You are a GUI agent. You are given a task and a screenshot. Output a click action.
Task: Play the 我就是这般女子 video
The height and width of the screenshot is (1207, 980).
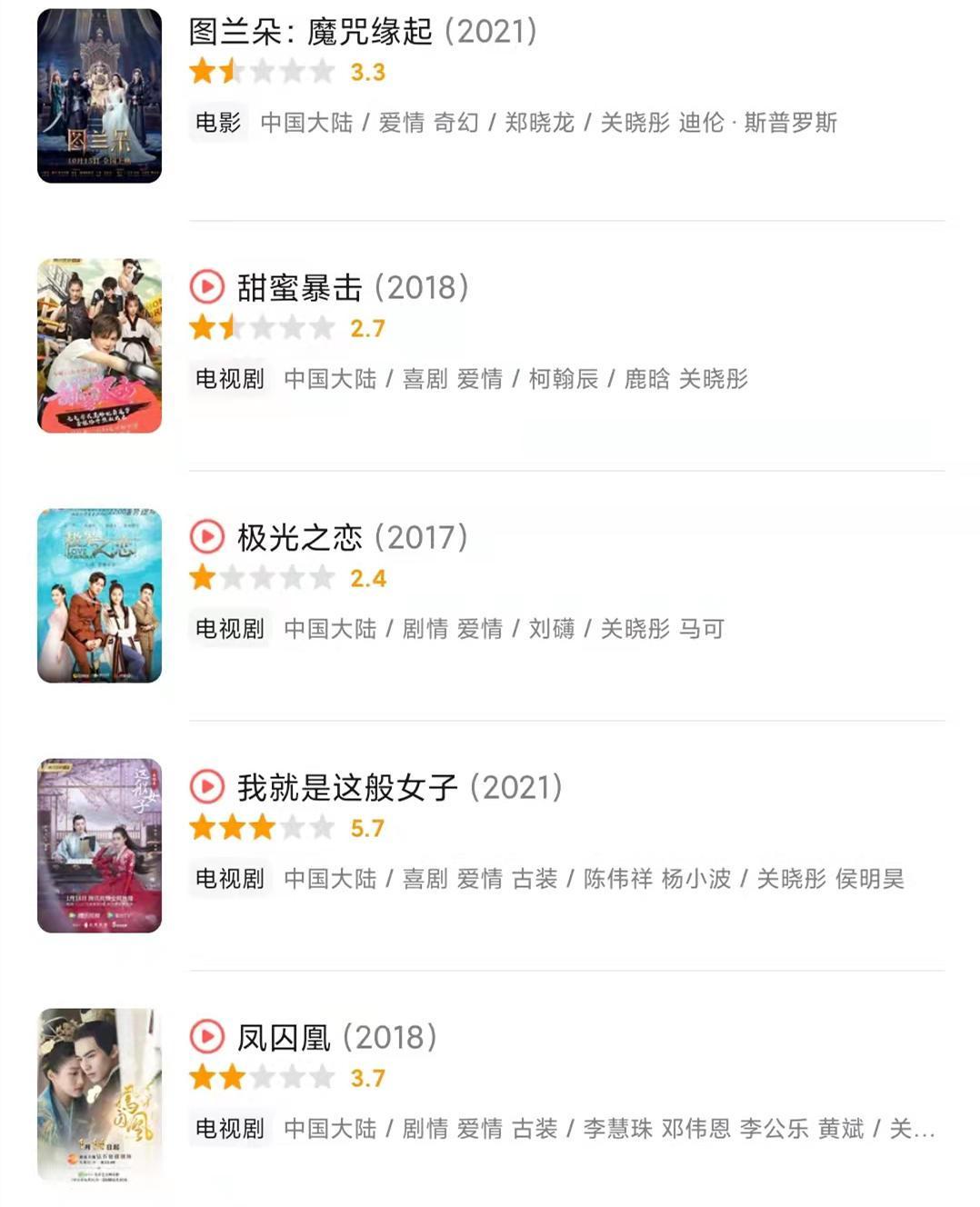click(x=208, y=787)
